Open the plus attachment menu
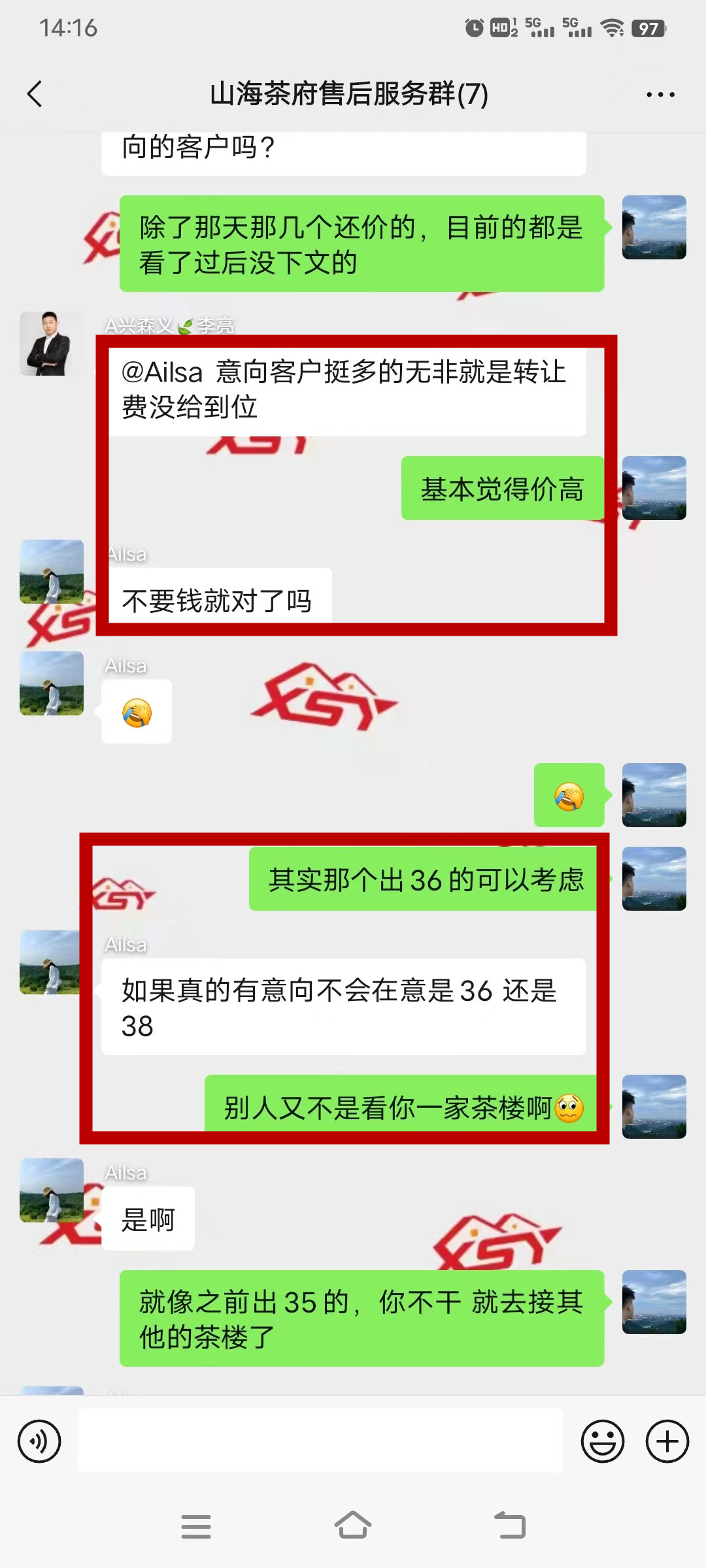The image size is (706, 1568). tap(667, 1441)
